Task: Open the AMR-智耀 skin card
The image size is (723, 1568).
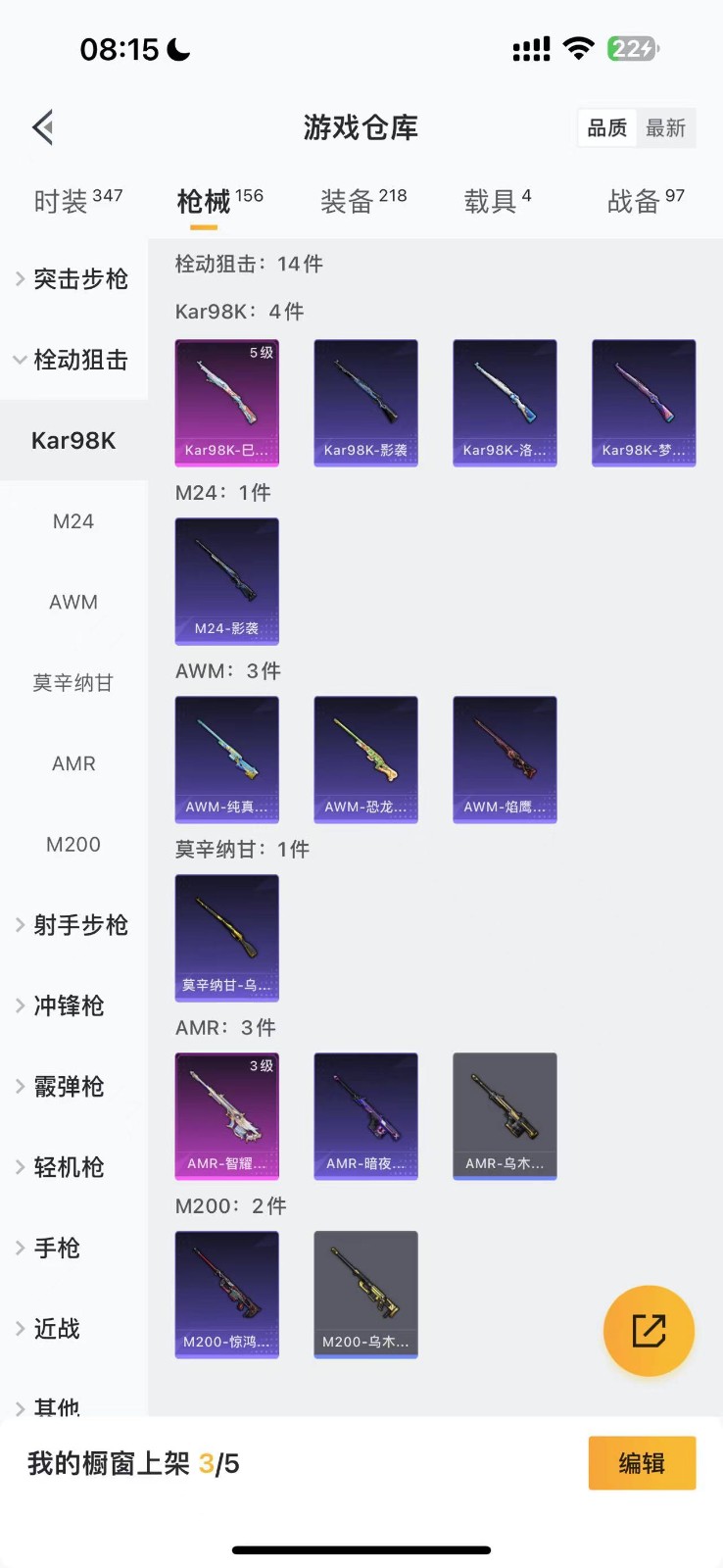Action: [x=227, y=1116]
